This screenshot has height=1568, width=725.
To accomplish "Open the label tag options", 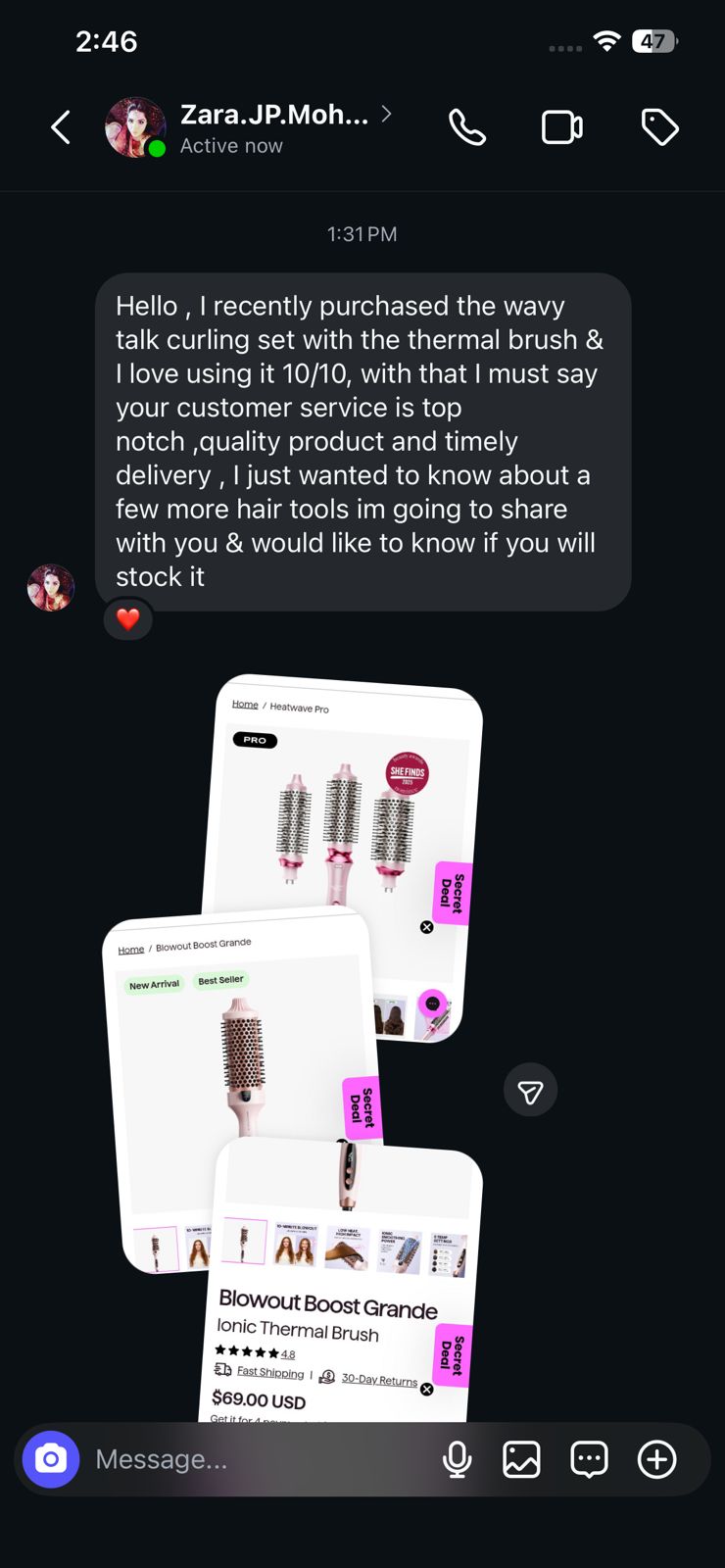I will (659, 127).
